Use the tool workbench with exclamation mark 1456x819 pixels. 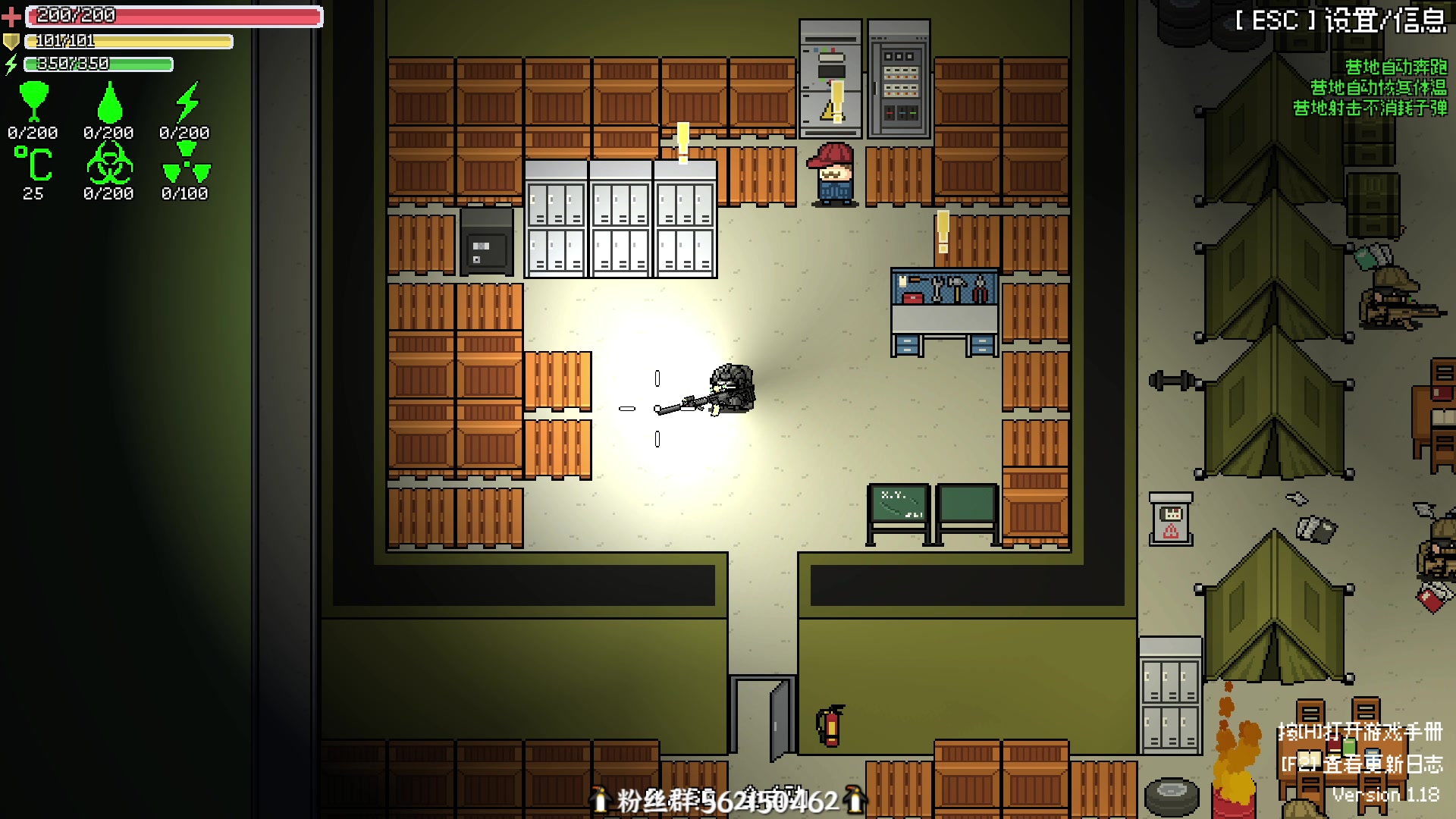pos(944,309)
